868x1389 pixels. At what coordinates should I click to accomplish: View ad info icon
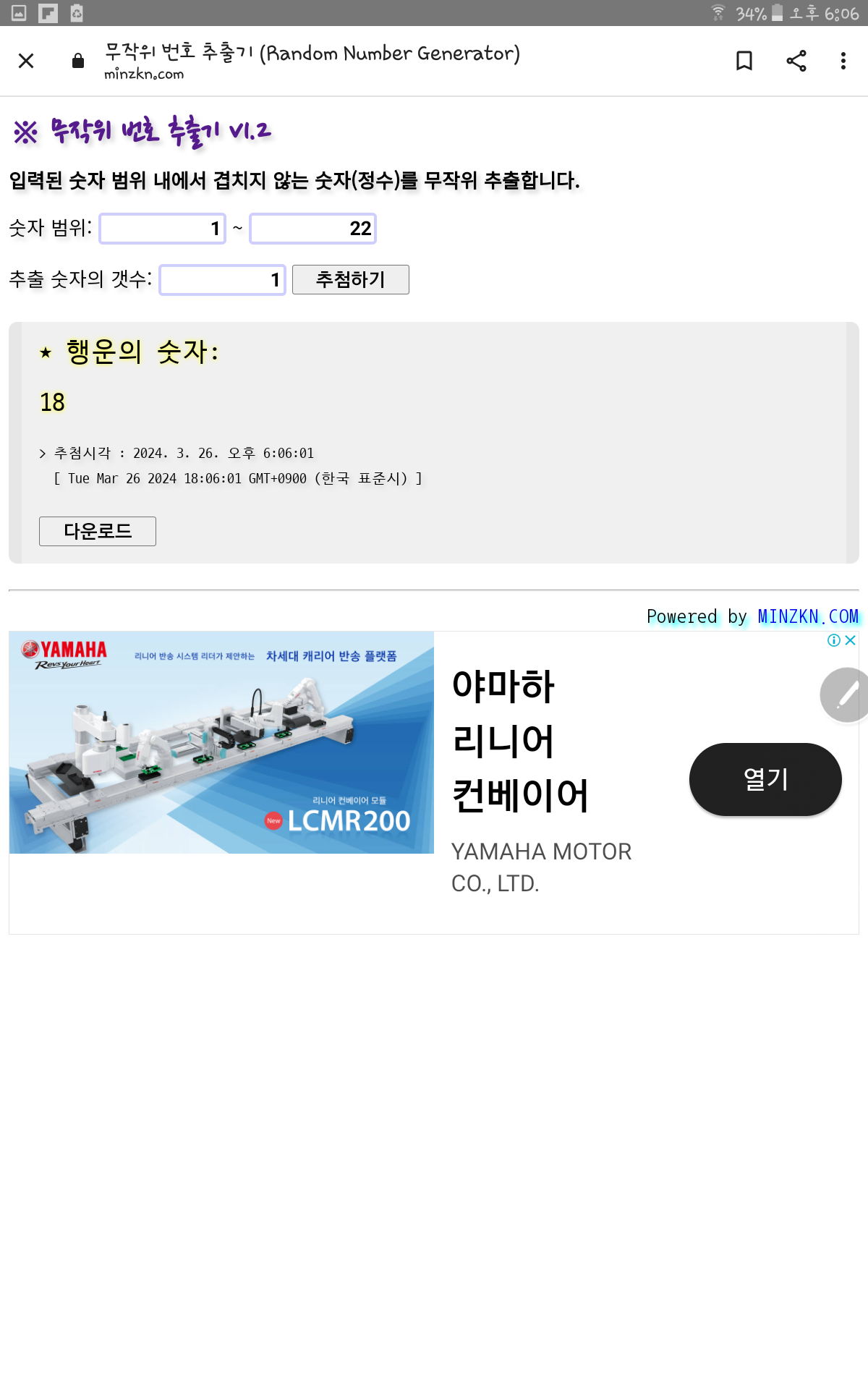[834, 640]
